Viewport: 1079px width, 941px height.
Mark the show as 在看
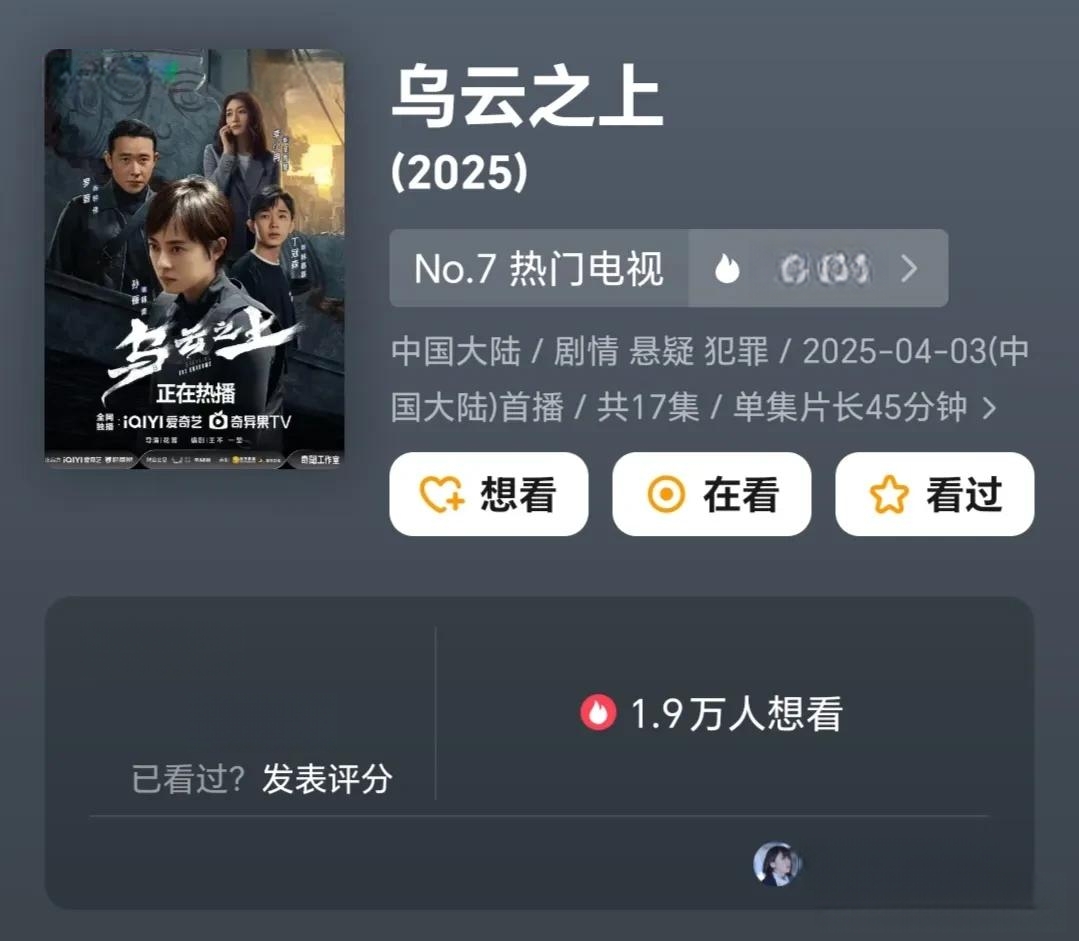[x=711, y=494]
